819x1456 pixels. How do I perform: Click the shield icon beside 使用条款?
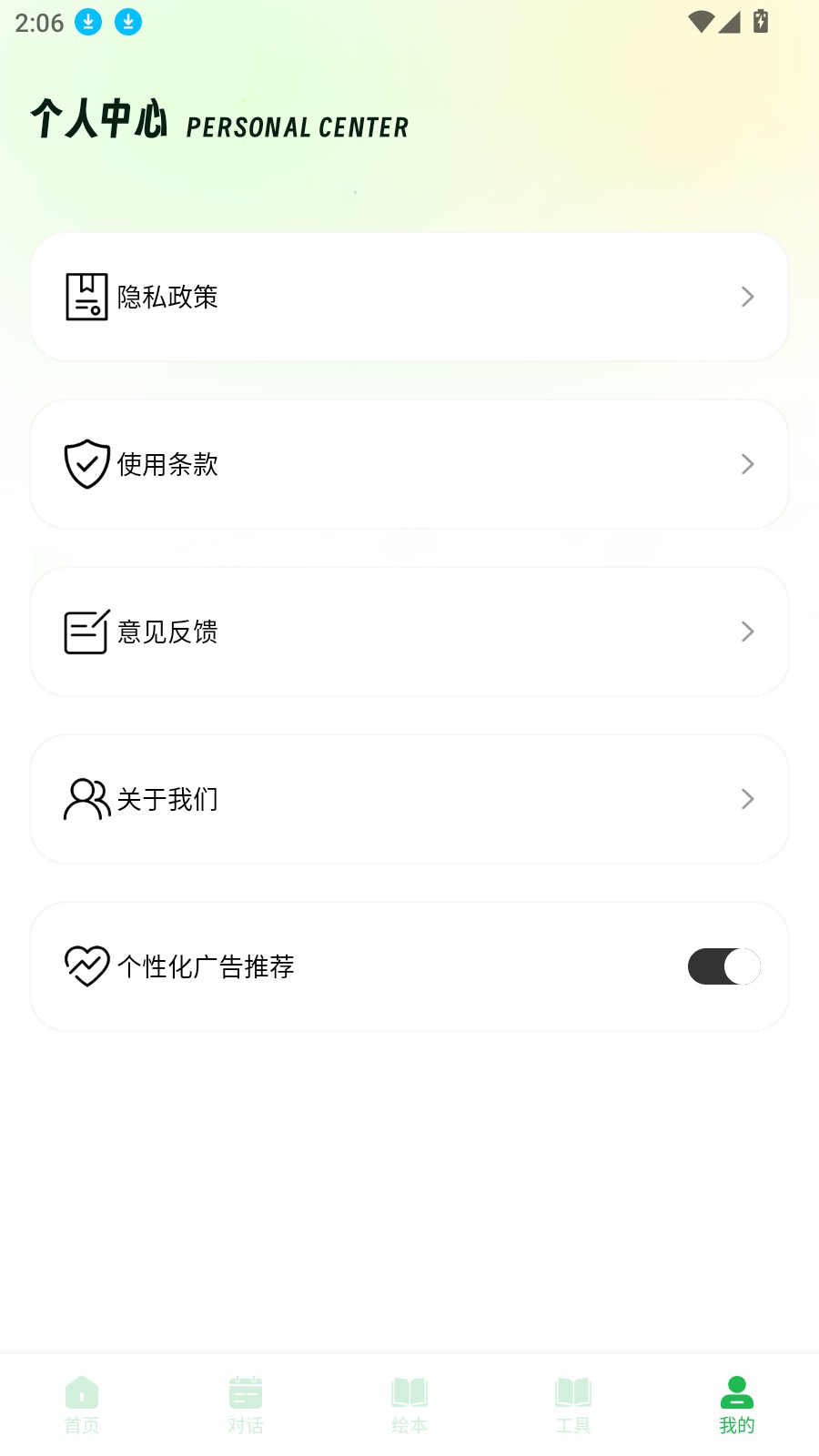pos(86,464)
